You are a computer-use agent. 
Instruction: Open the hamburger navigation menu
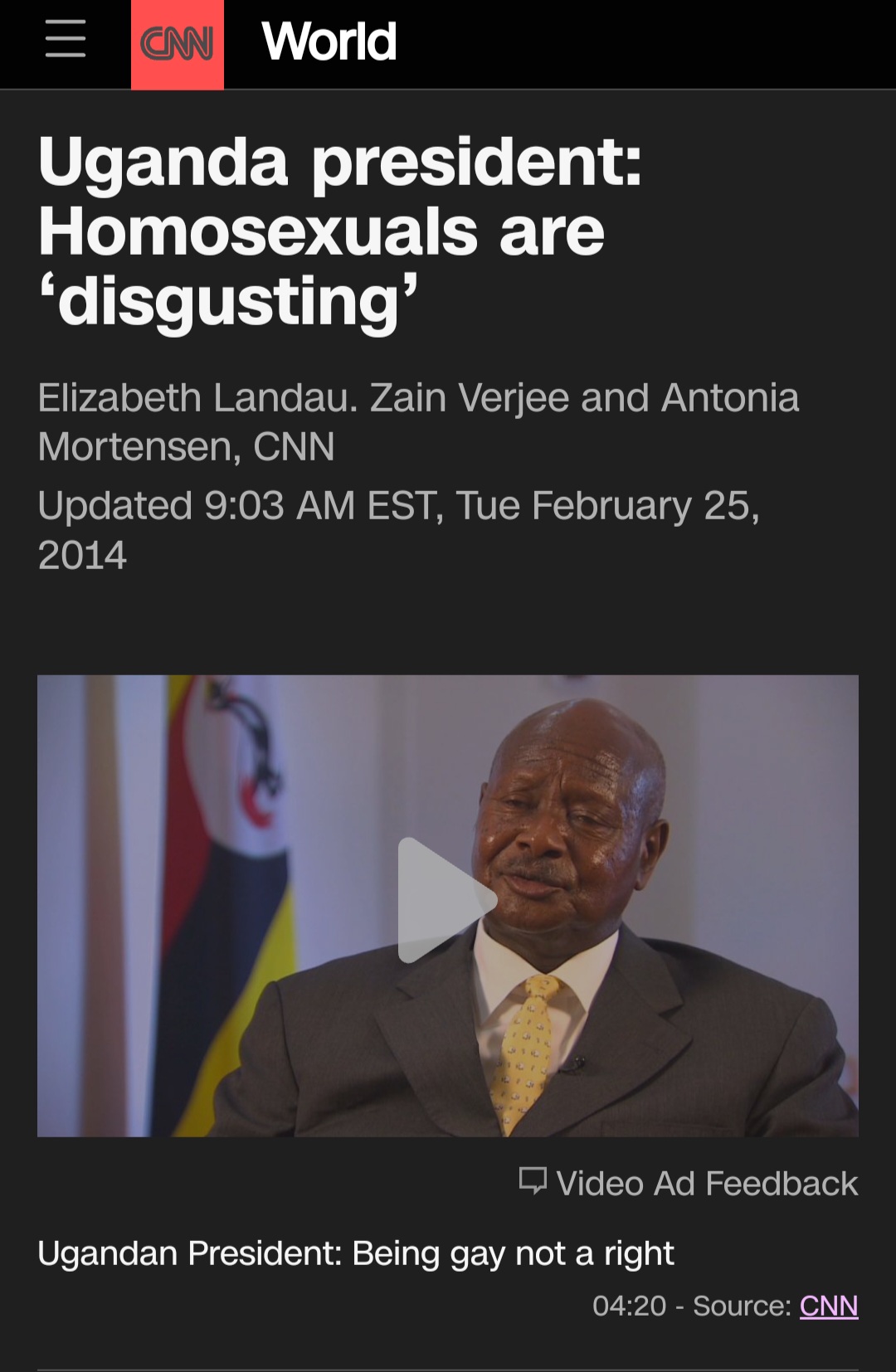pyautogui.click(x=66, y=40)
